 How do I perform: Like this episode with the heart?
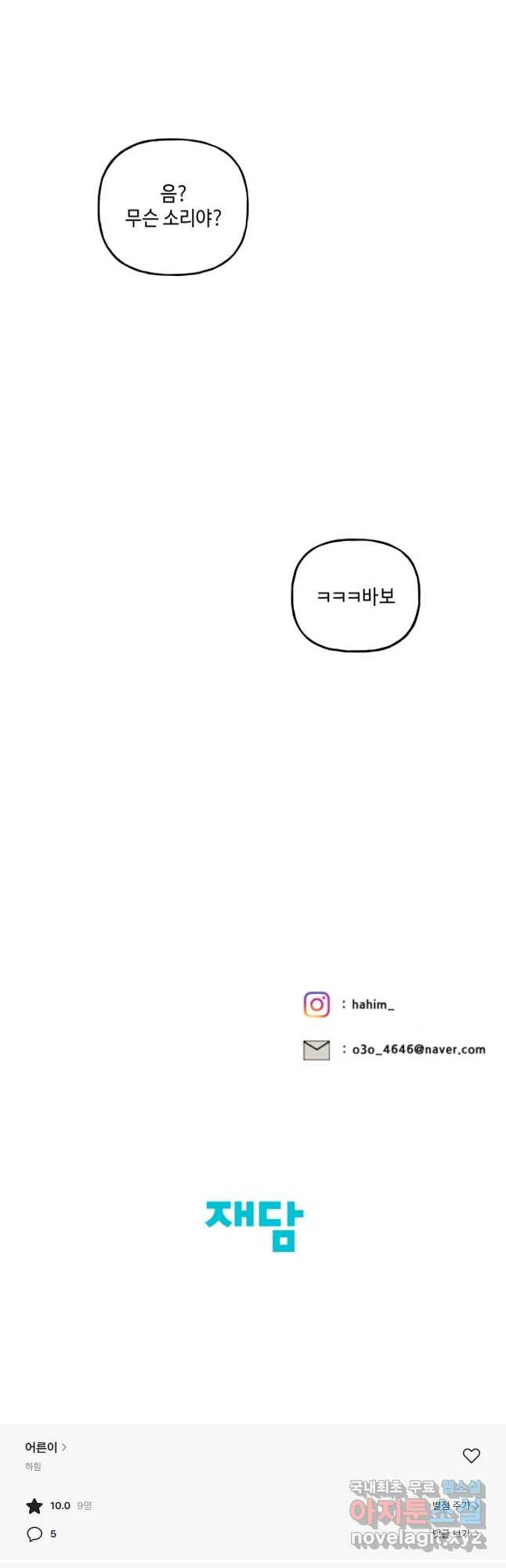pos(471,1455)
